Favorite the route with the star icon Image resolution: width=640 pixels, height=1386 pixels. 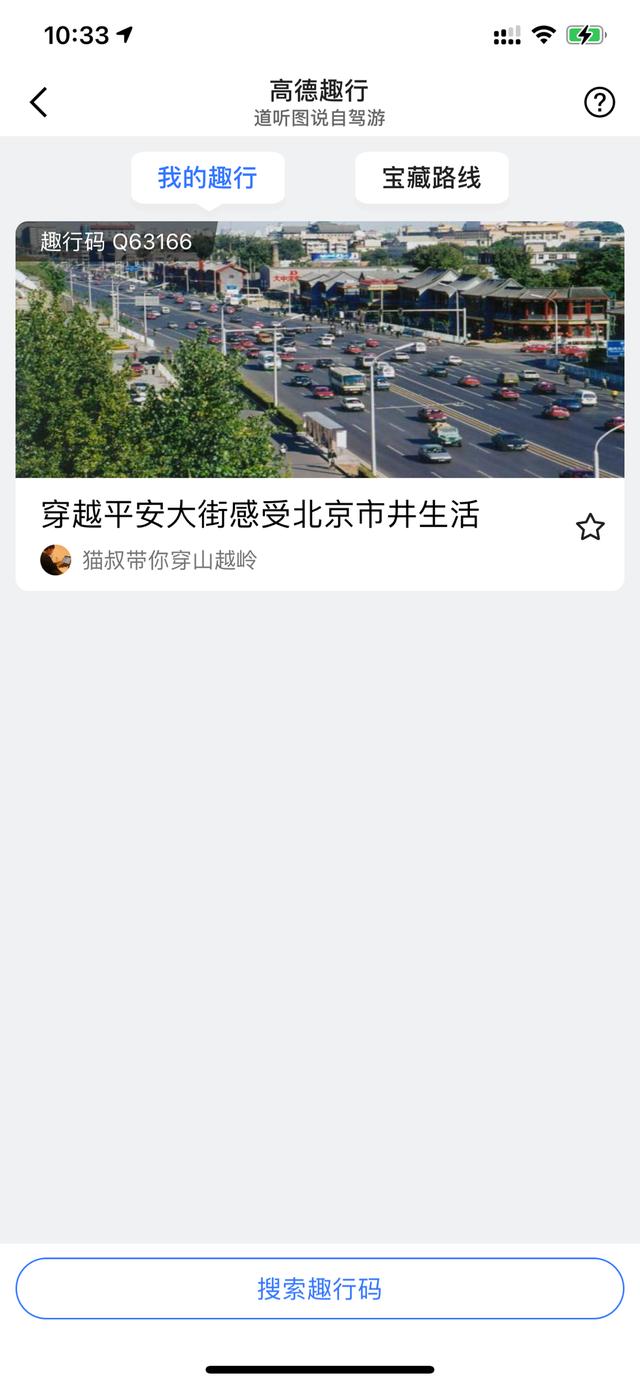pyautogui.click(x=590, y=527)
